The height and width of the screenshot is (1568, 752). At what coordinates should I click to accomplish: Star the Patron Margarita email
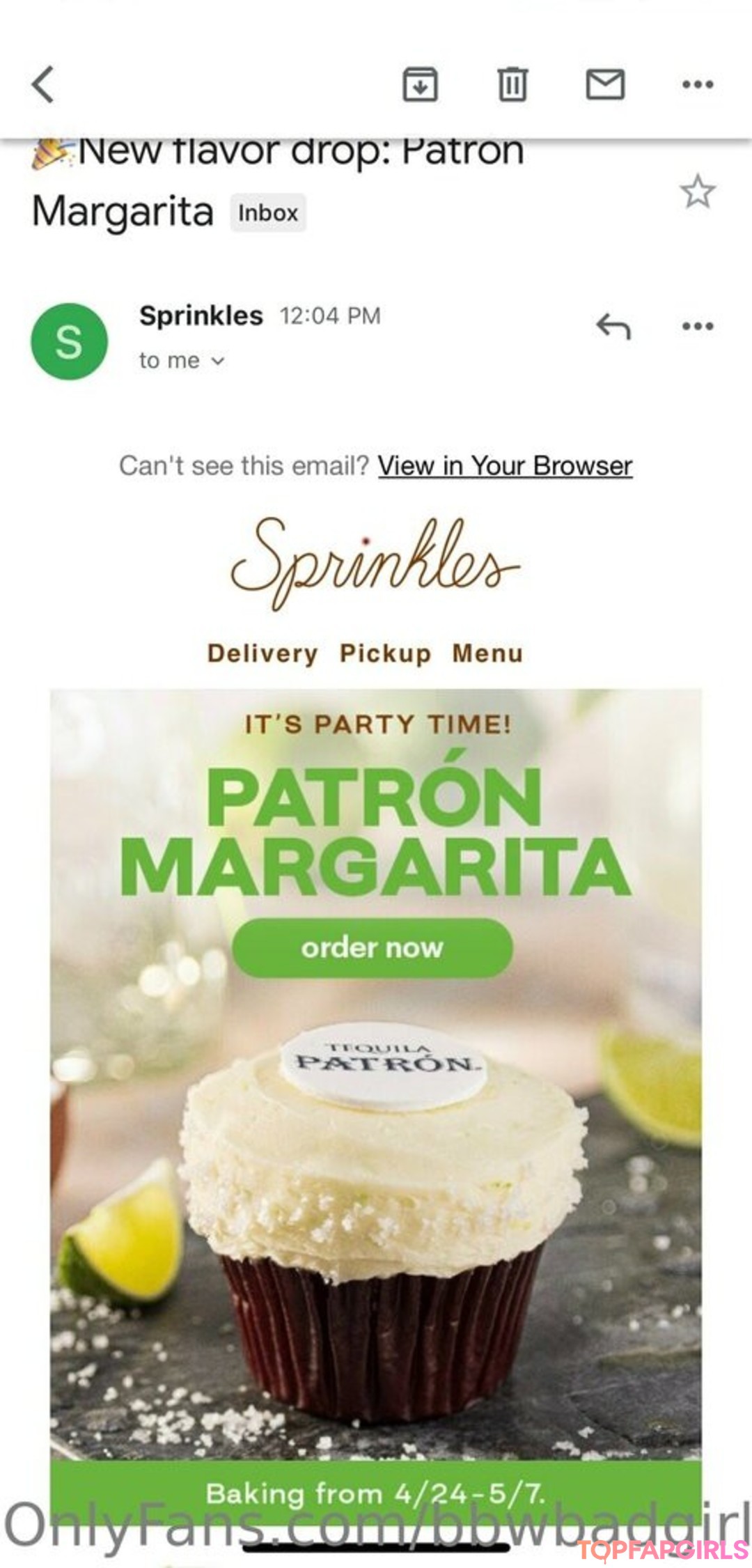coord(697,192)
